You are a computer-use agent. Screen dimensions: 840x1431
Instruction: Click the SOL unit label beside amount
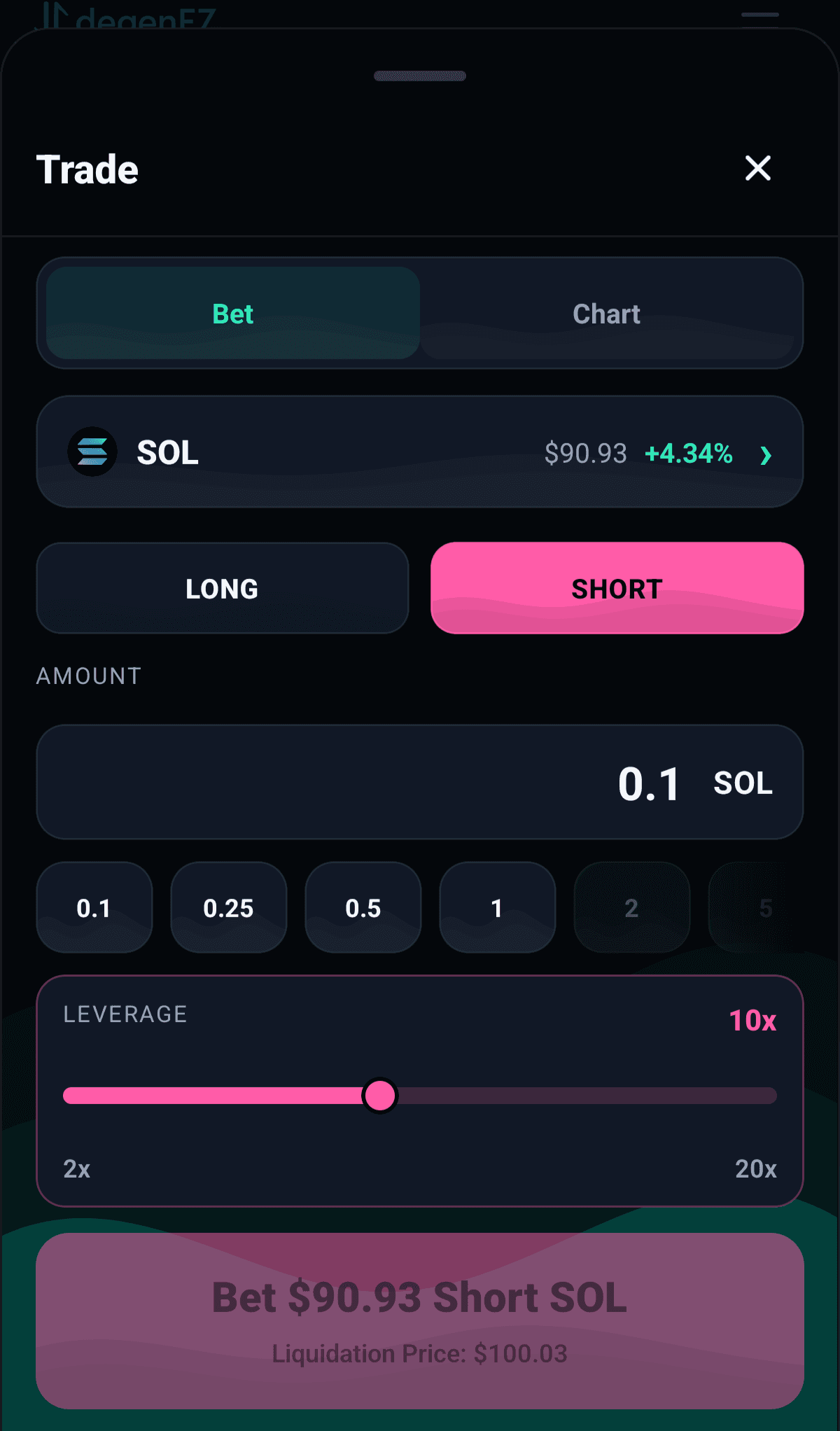(742, 783)
